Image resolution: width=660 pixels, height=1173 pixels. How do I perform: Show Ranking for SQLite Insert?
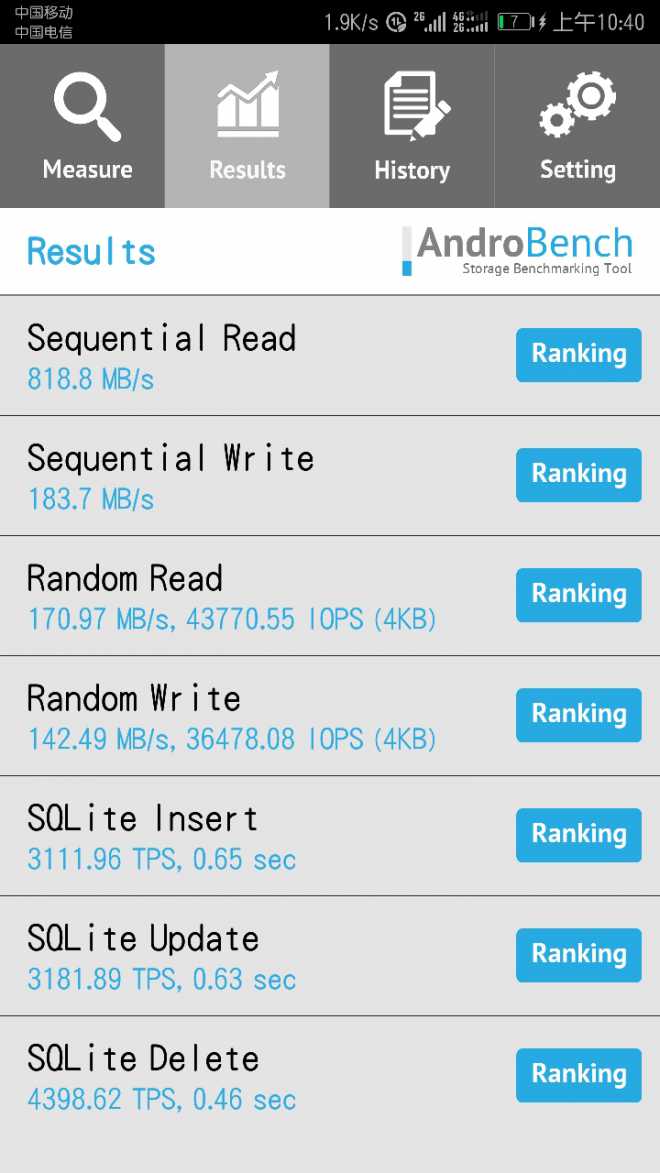coord(578,834)
